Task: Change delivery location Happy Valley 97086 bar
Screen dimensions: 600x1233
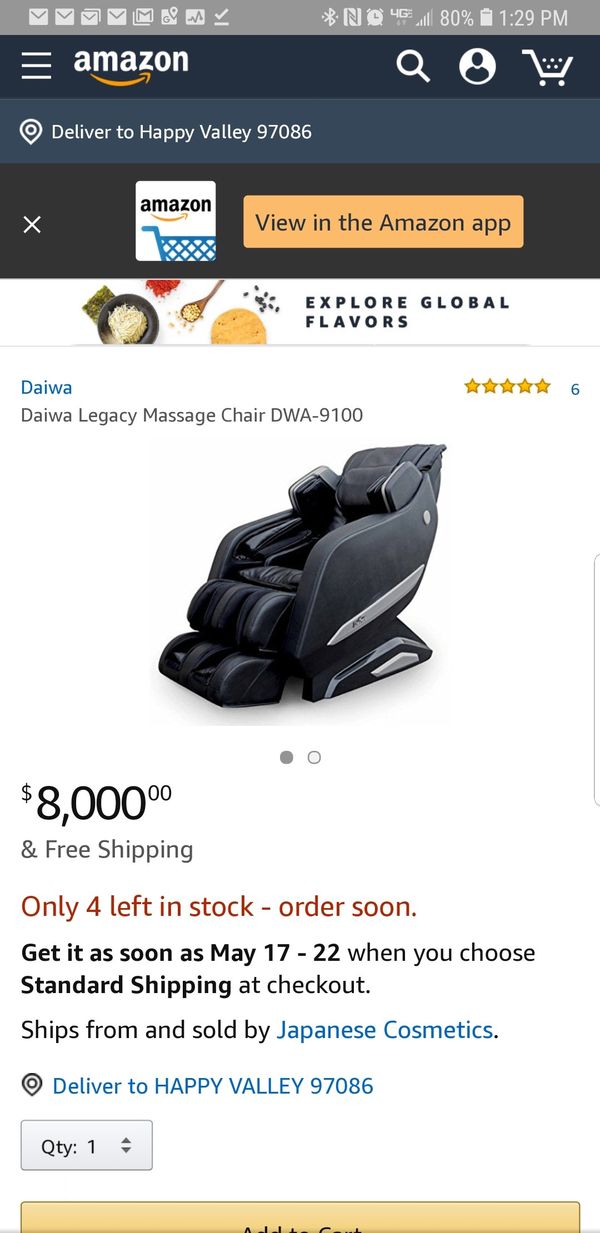Action: tap(300, 131)
